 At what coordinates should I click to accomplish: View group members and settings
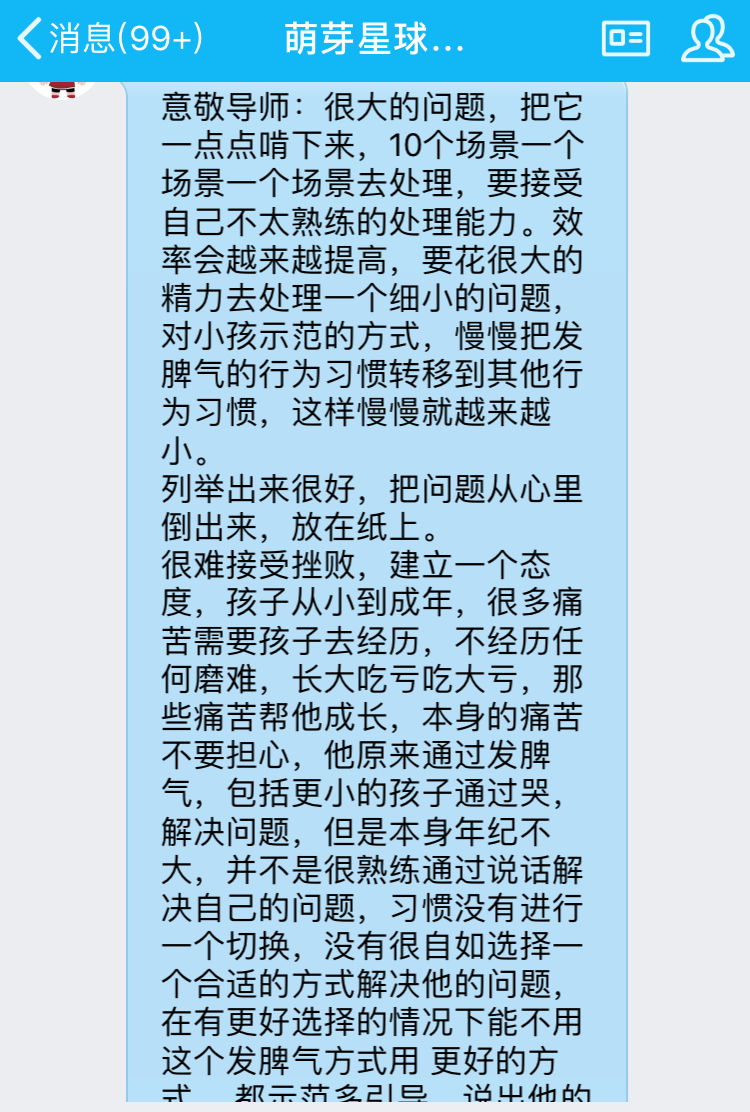click(x=707, y=40)
